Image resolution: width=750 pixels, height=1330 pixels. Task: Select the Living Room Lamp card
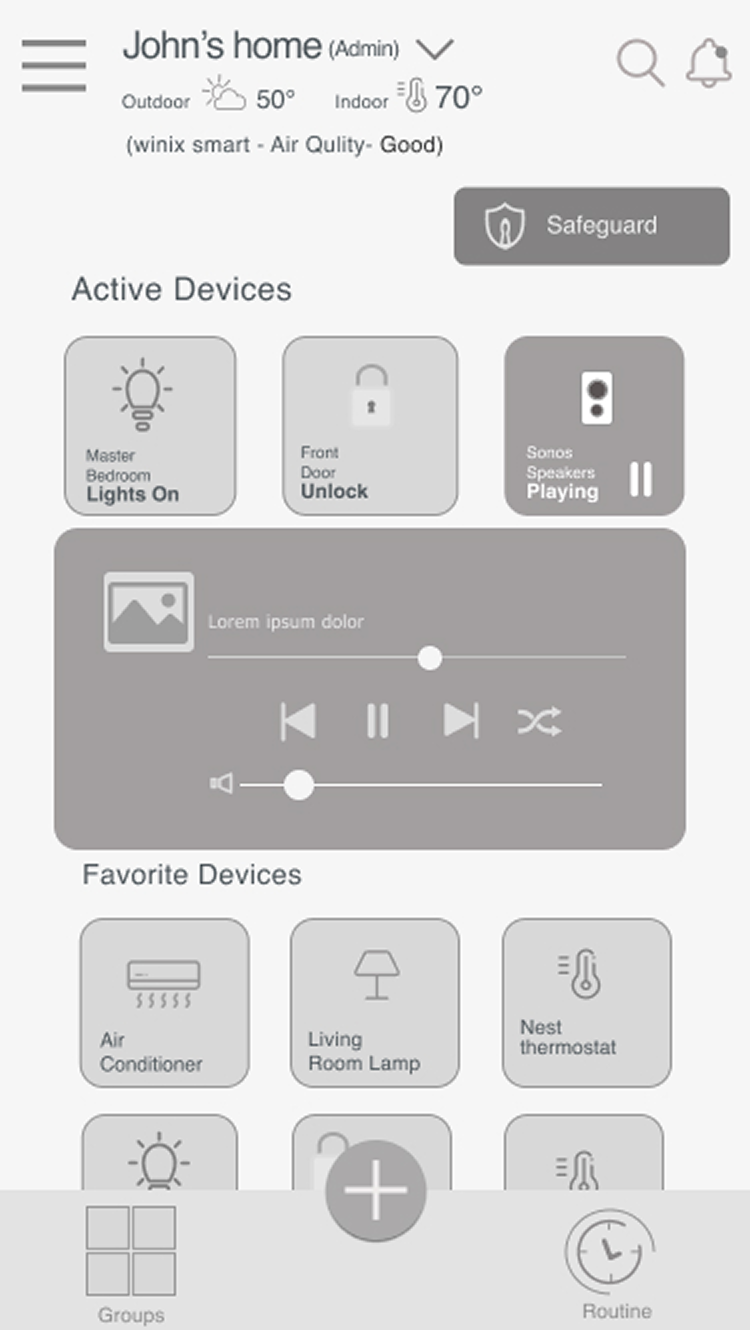tap(375, 1002)
